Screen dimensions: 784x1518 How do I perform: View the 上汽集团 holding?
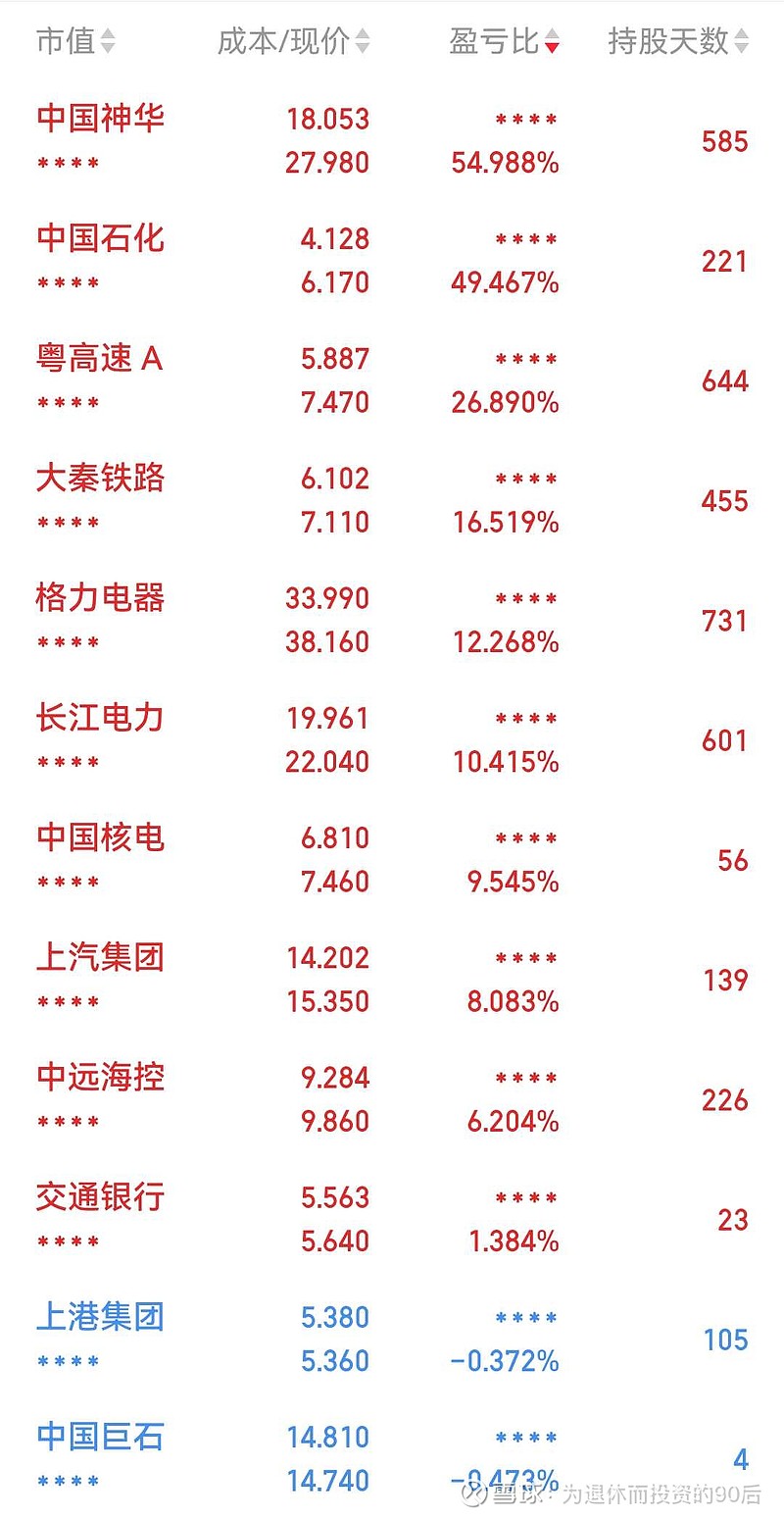pos(392,980)
